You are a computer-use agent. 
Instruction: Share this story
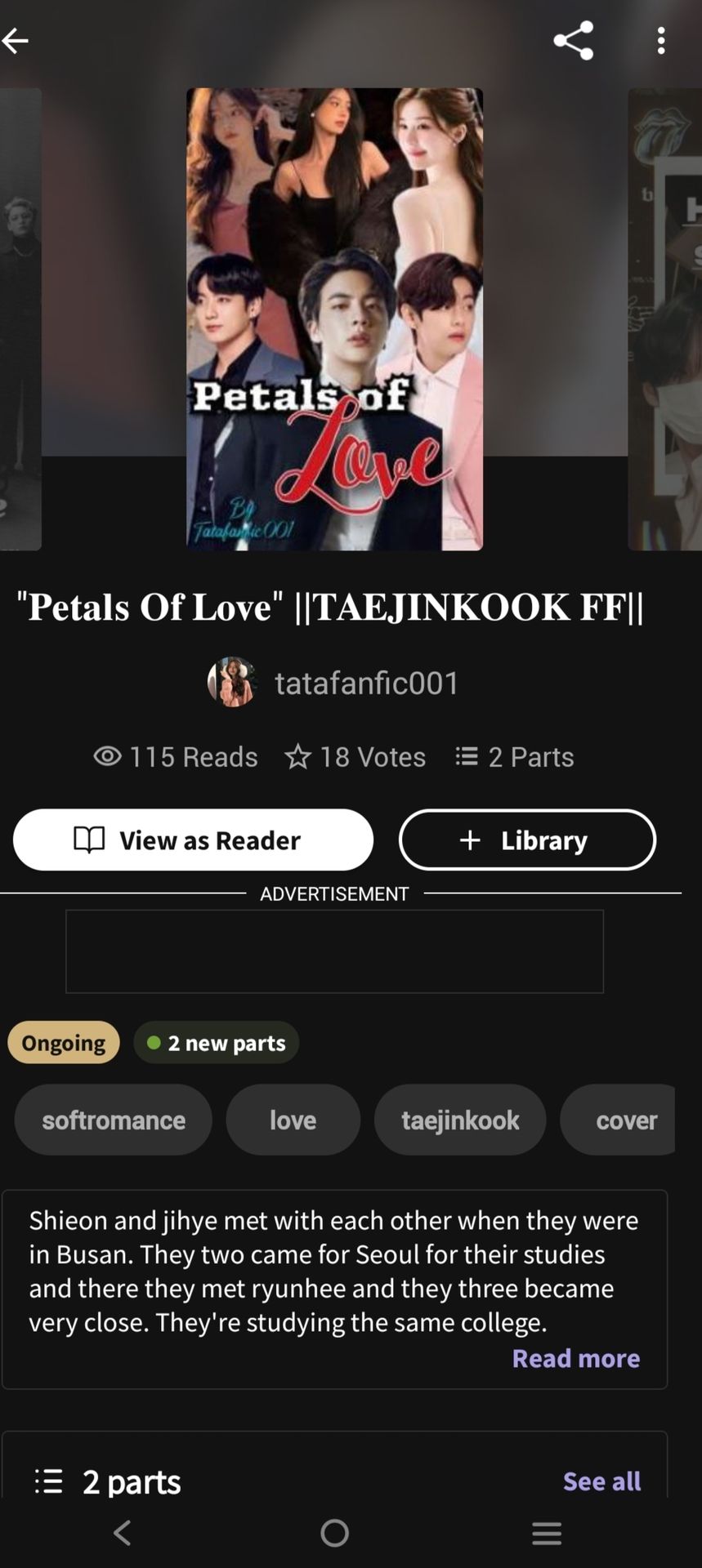click(x=573, y=40)
